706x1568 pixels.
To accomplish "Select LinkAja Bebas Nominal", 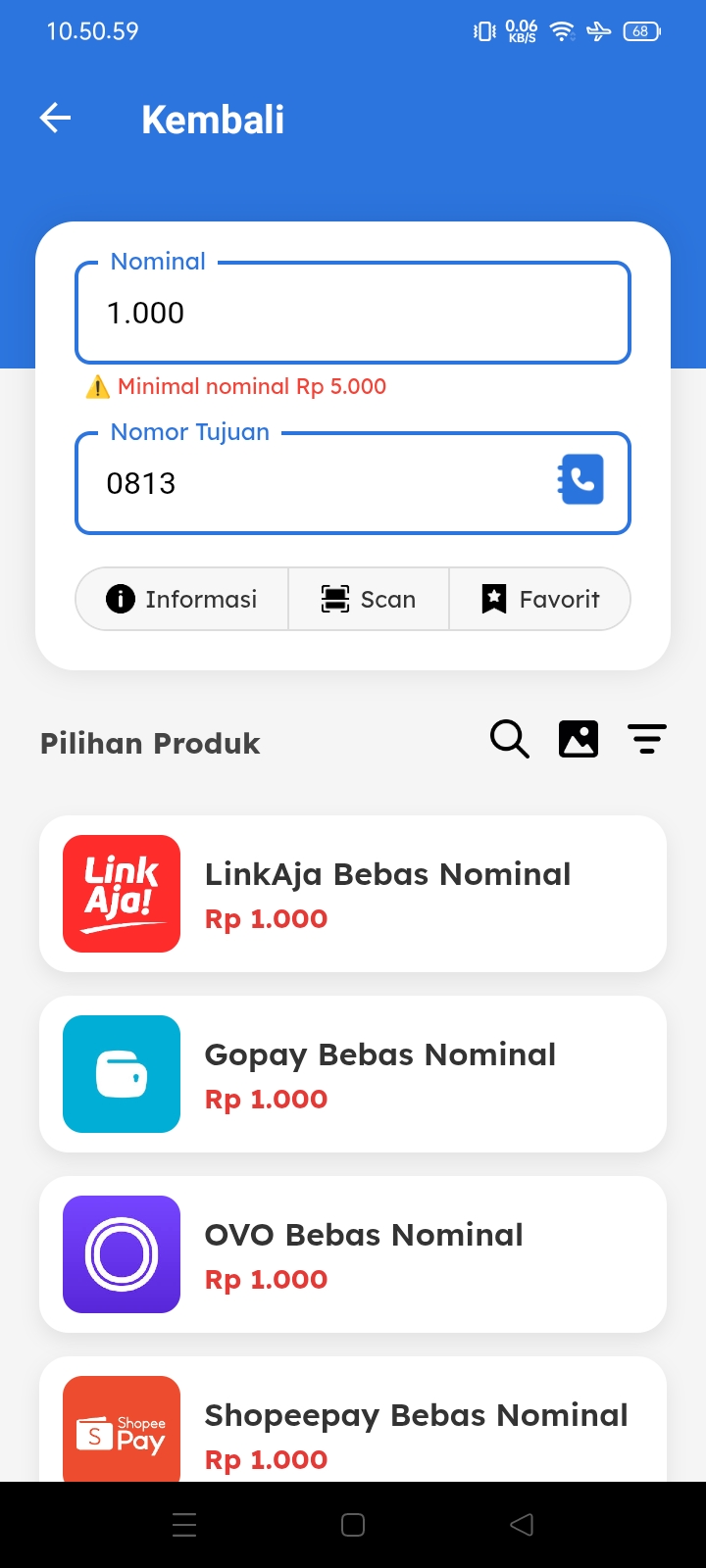I will (353, 894).
